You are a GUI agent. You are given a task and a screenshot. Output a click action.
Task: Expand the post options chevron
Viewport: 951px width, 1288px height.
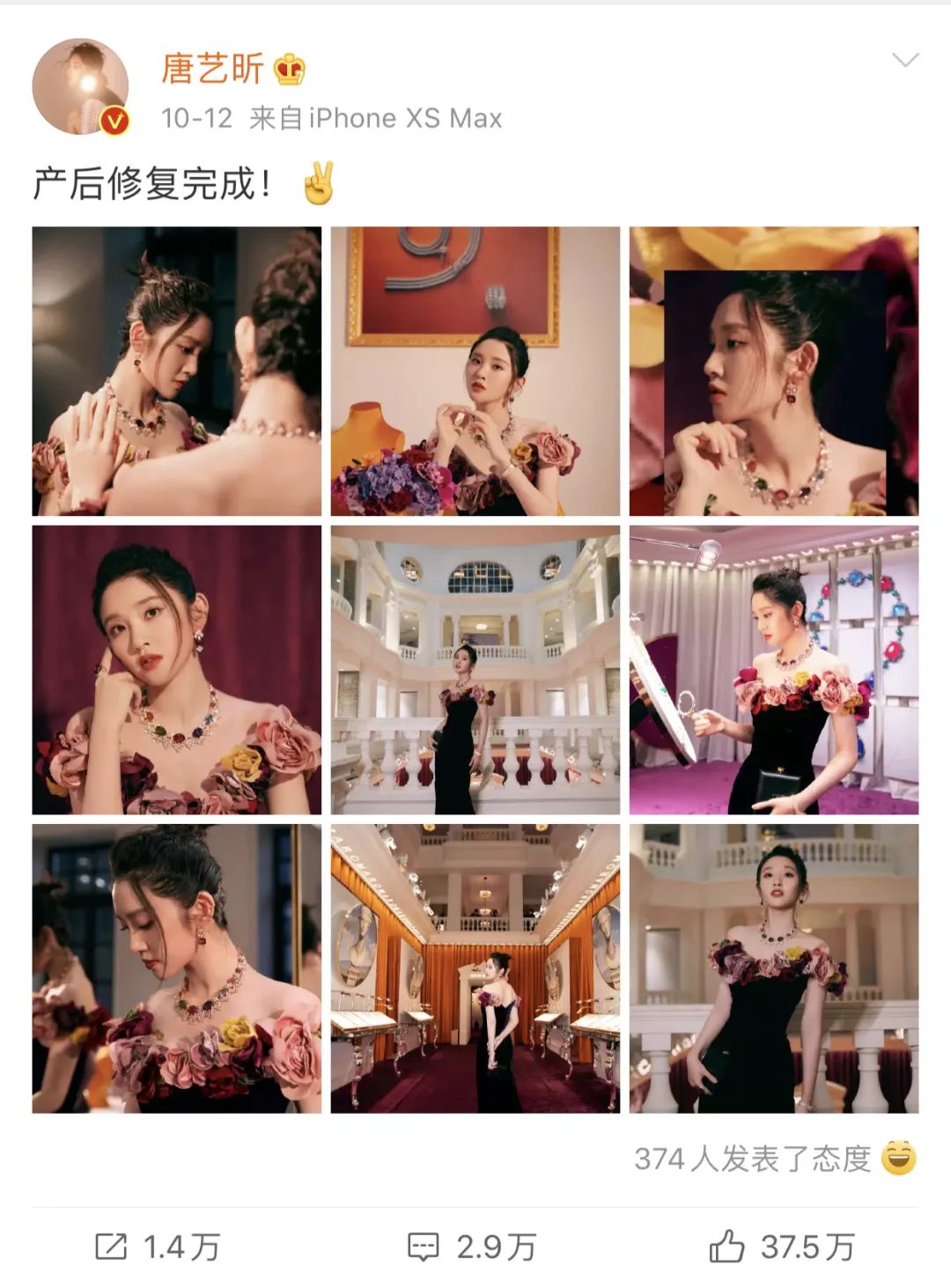tap(904, 61)
